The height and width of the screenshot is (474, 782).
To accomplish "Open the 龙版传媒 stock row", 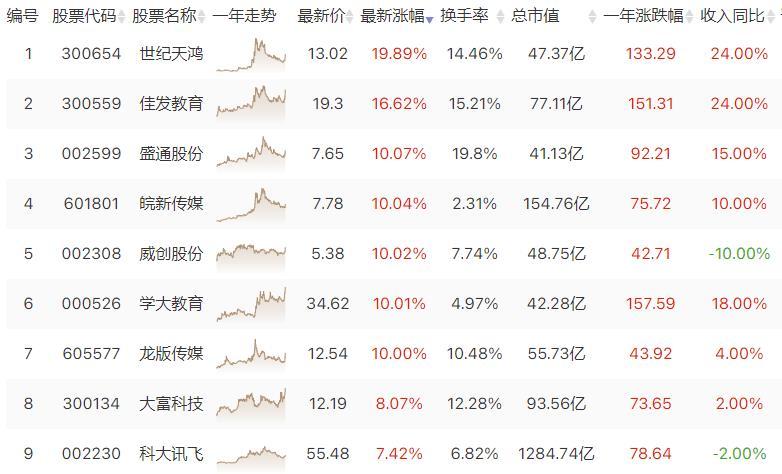I will [171, 354].
